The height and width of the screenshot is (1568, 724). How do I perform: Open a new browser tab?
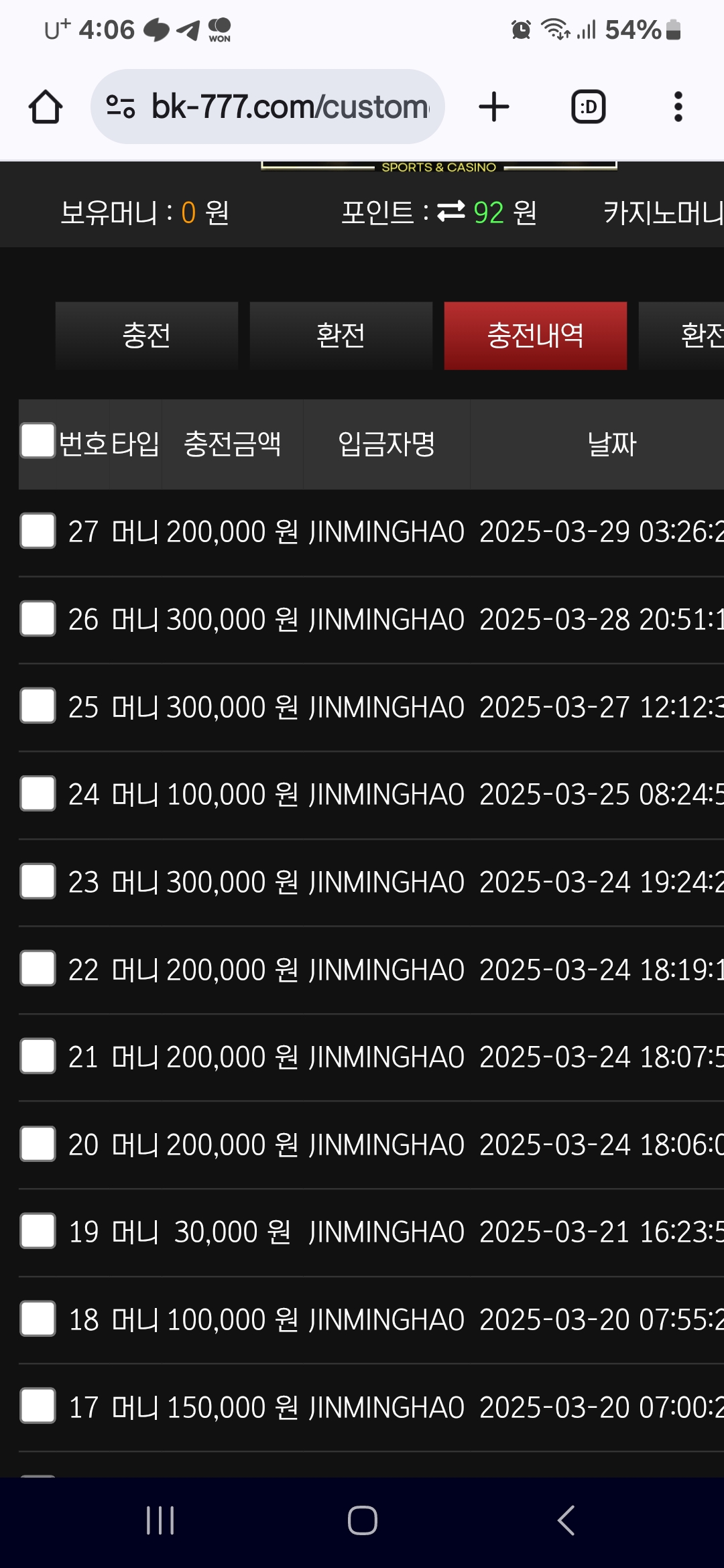click(494, 107)
